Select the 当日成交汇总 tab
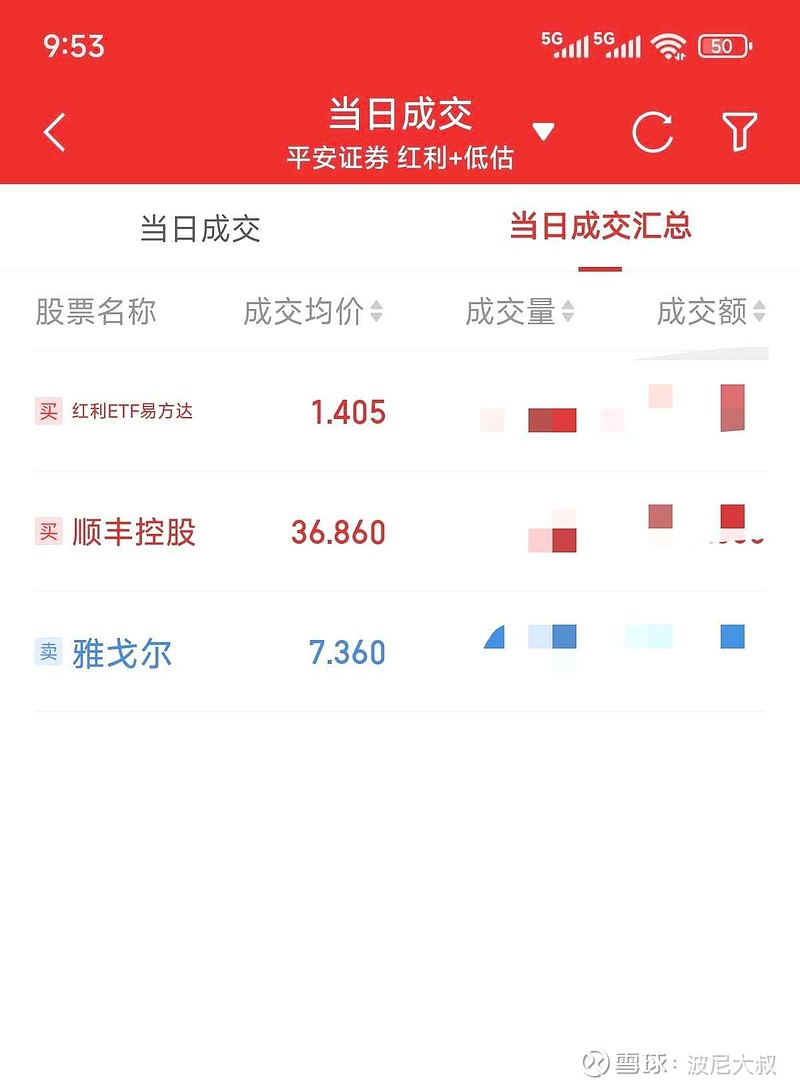 (600, 227)
